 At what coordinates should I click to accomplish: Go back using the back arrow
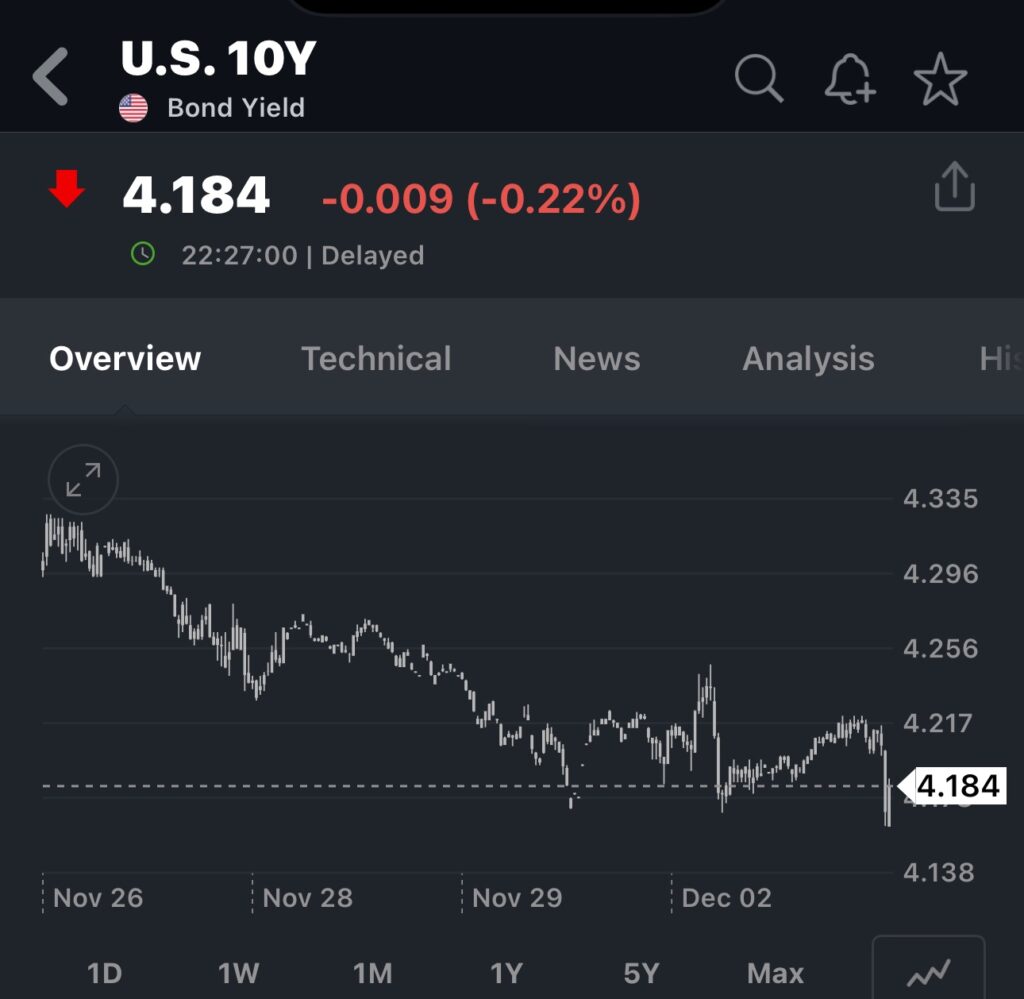(51, 78)
